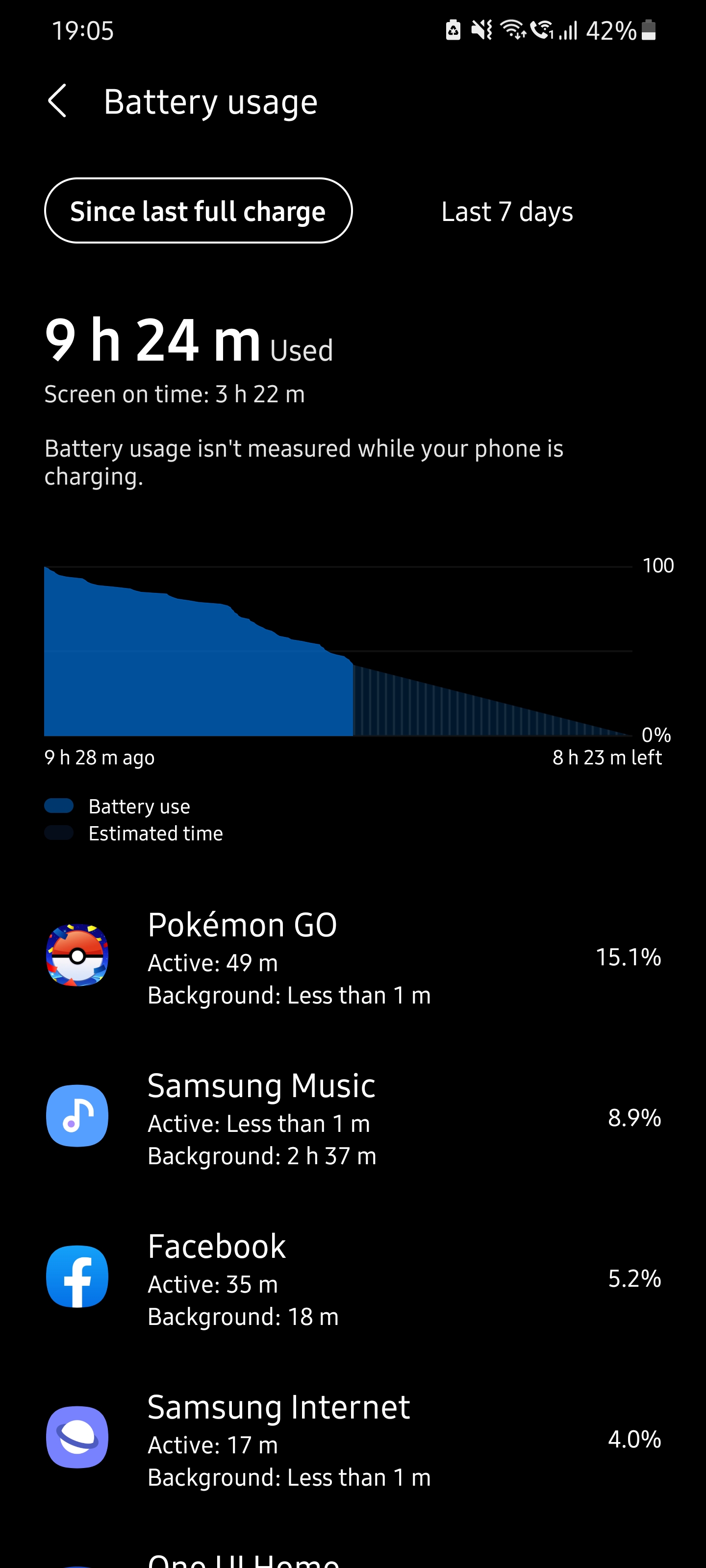Screen dimensions: 706x1568
Task: Tap the back arrow to leave Battery usage
Action: coord(58,100)
